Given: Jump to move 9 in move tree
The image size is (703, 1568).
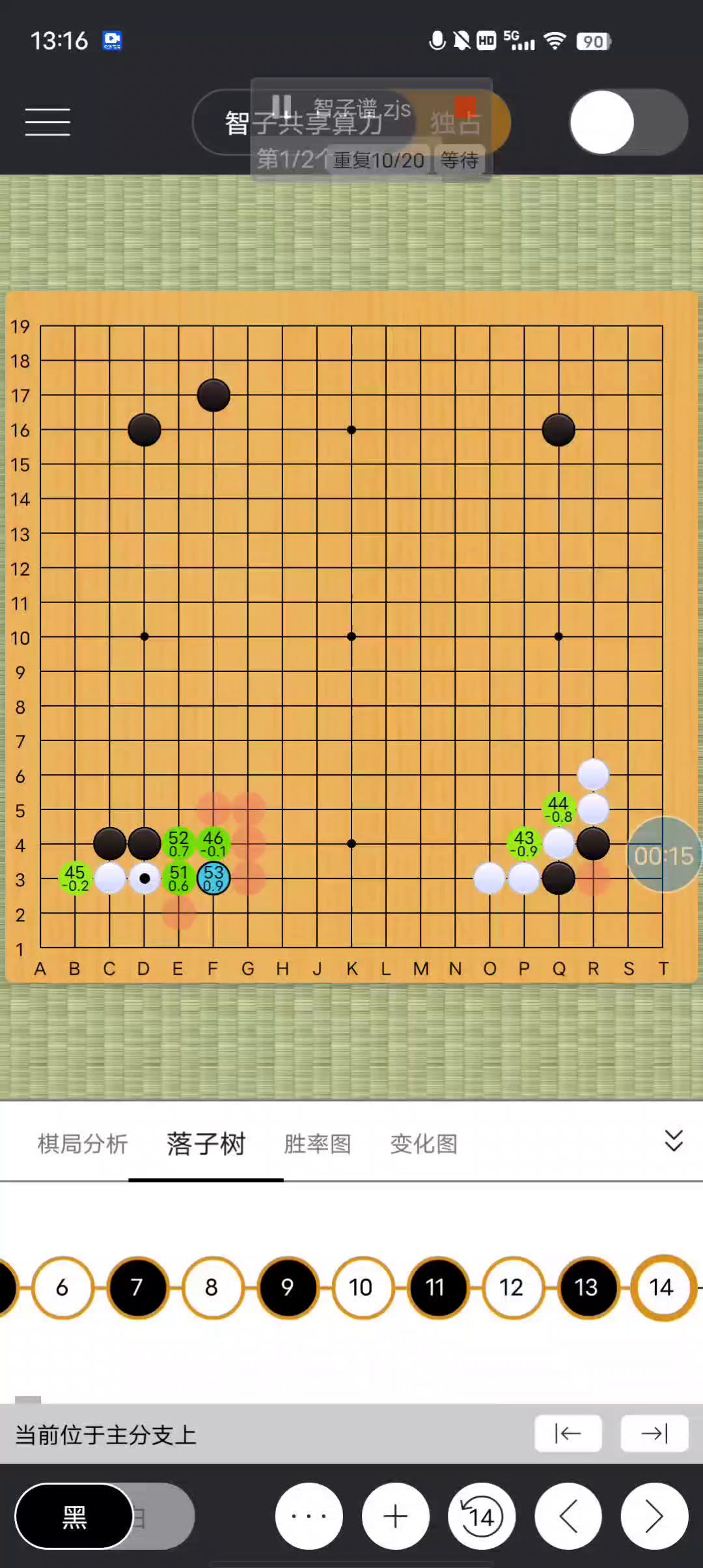Looking at the screenshot, I should tap(287, 1287).
